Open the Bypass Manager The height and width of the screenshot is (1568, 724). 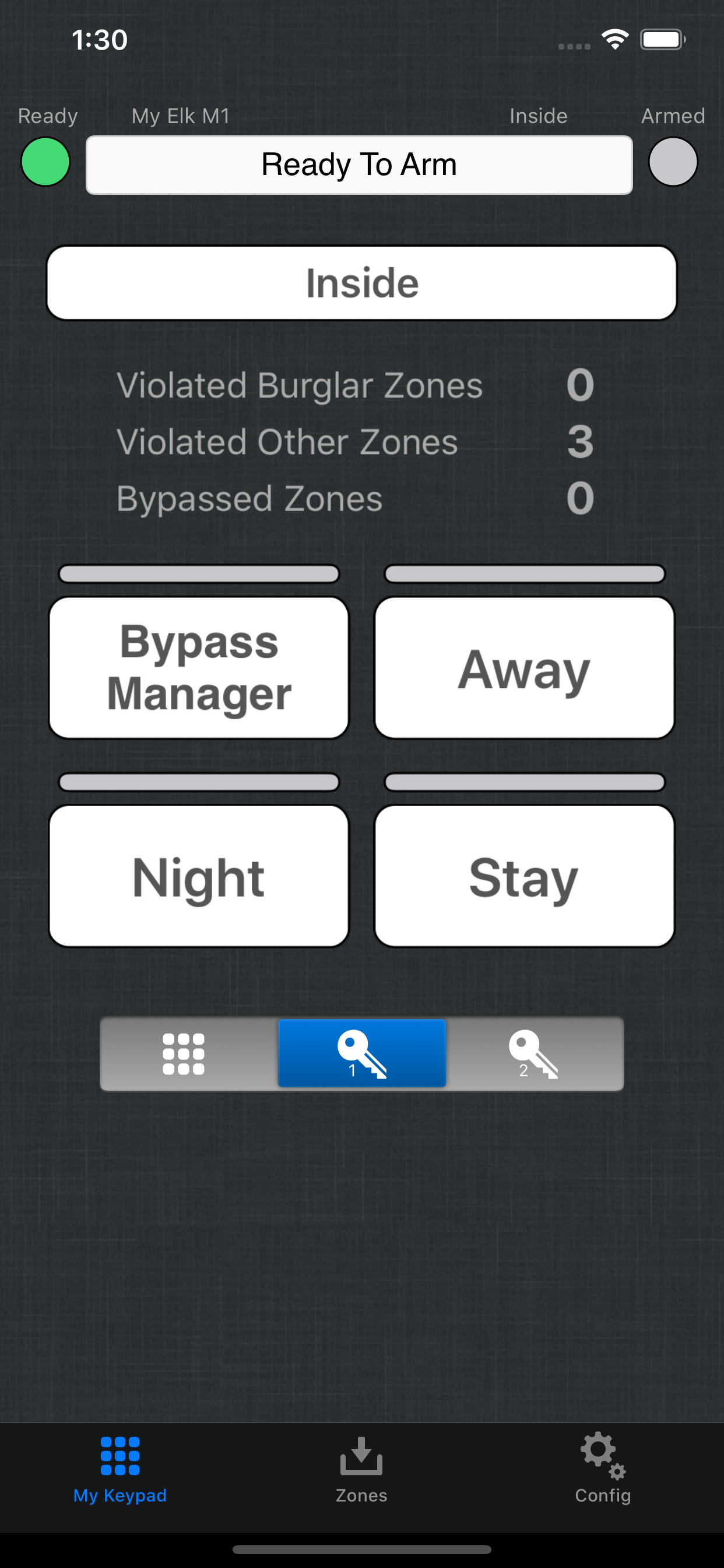pyautogui.click(x=198, y=668)
